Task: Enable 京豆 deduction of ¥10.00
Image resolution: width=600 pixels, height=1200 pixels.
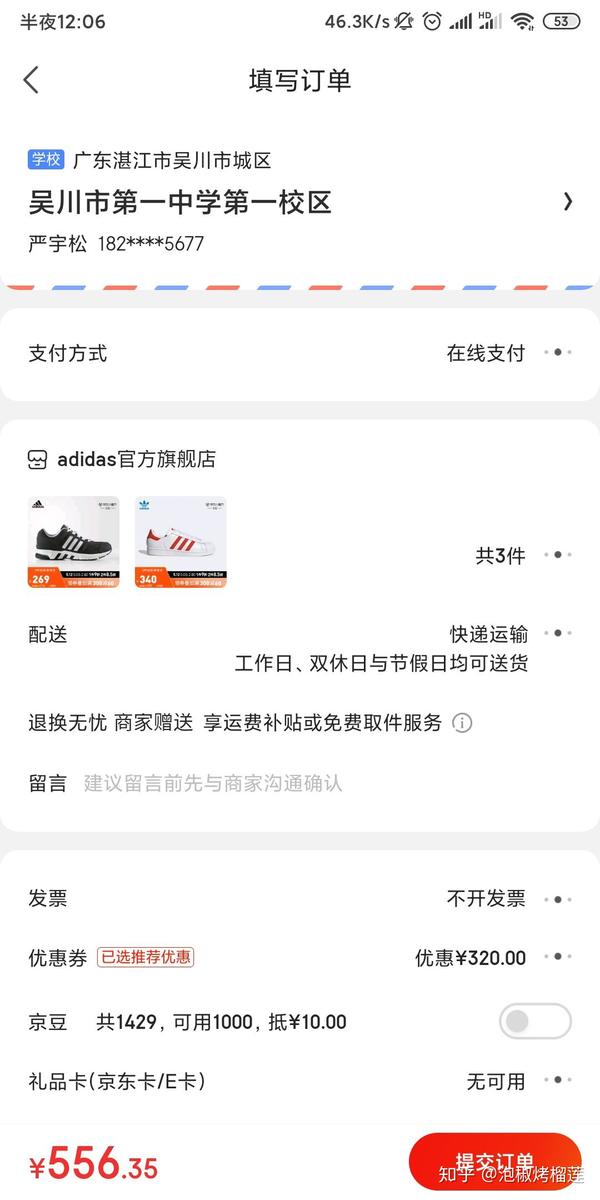Action: (x=535, y=1021)
